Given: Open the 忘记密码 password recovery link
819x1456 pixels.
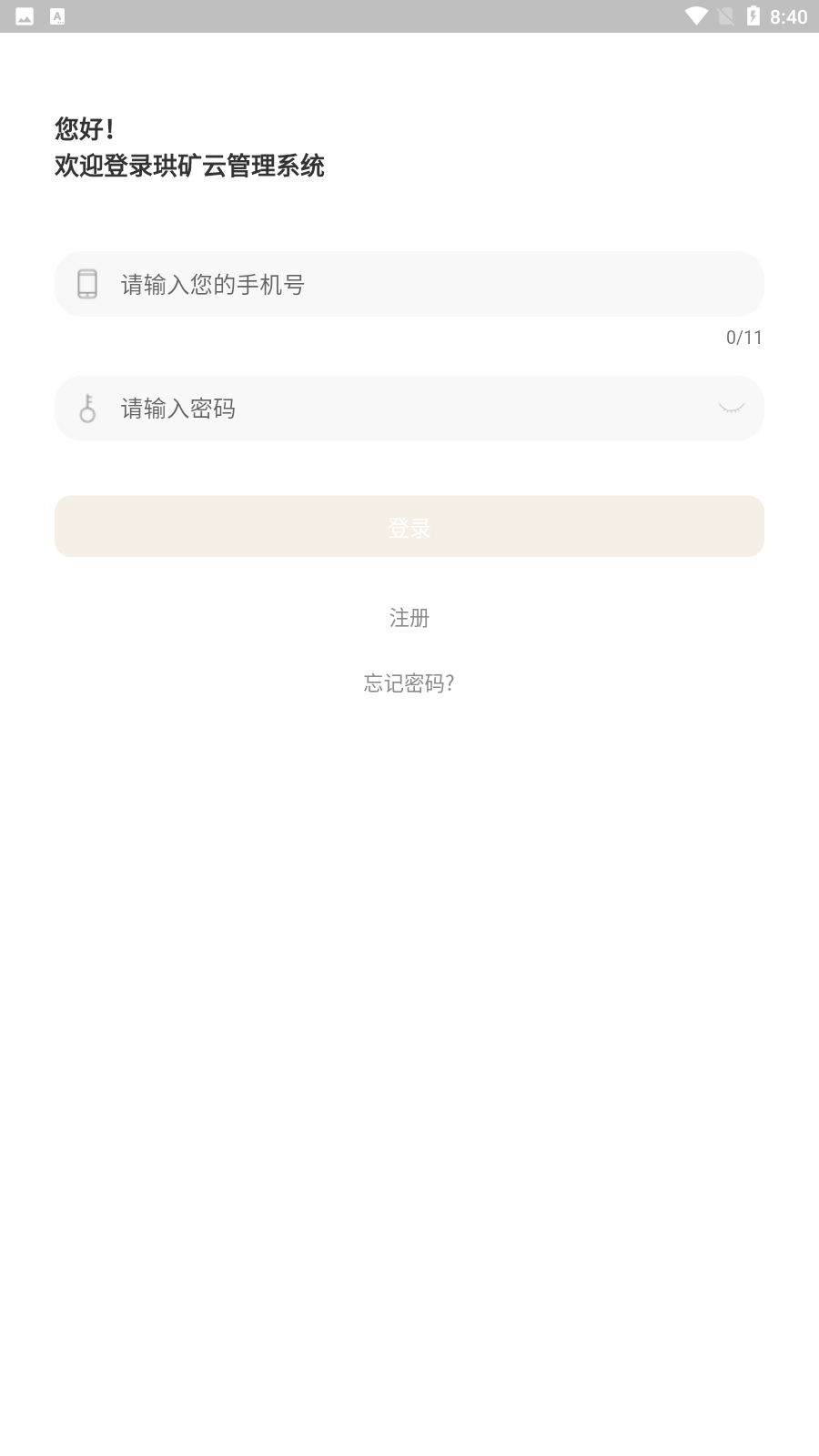Looking at the screenshot, I should pos(409,683).
